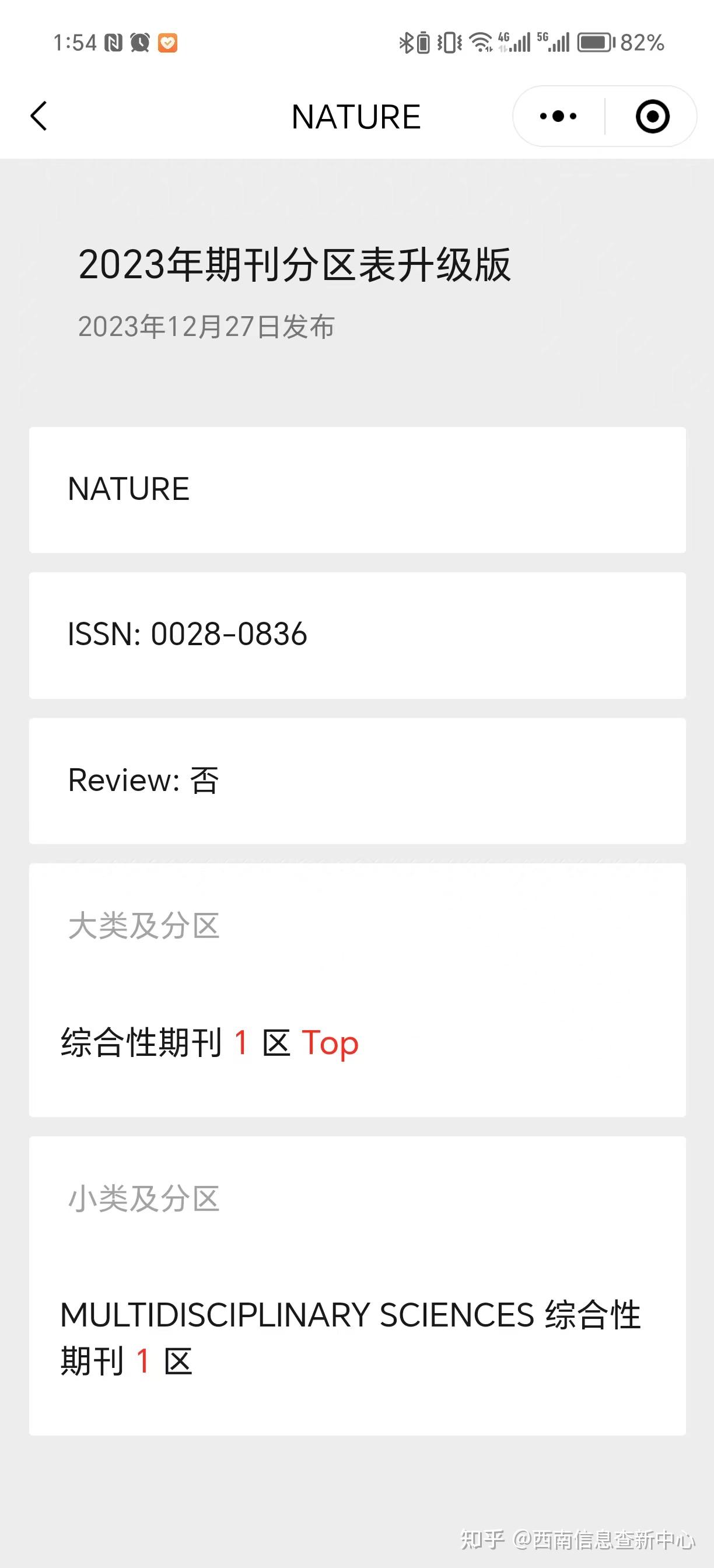Image resolution: width=714 pixels, height=1568 pixels.
Task: Tap the ISSN: 0028-0836 card
Action: [x=356, y=633]
